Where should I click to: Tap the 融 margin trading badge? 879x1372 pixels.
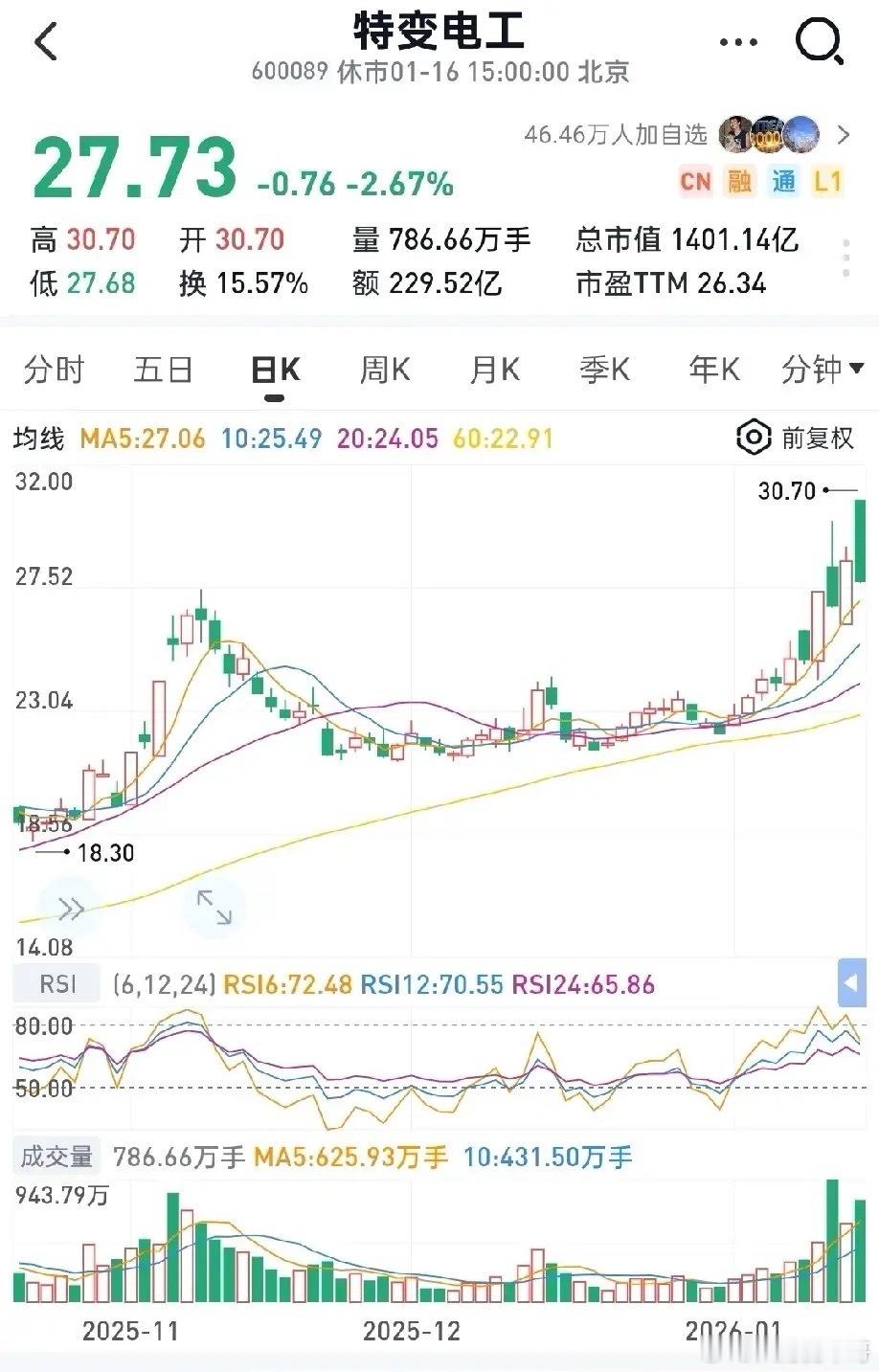coord(738,181)
